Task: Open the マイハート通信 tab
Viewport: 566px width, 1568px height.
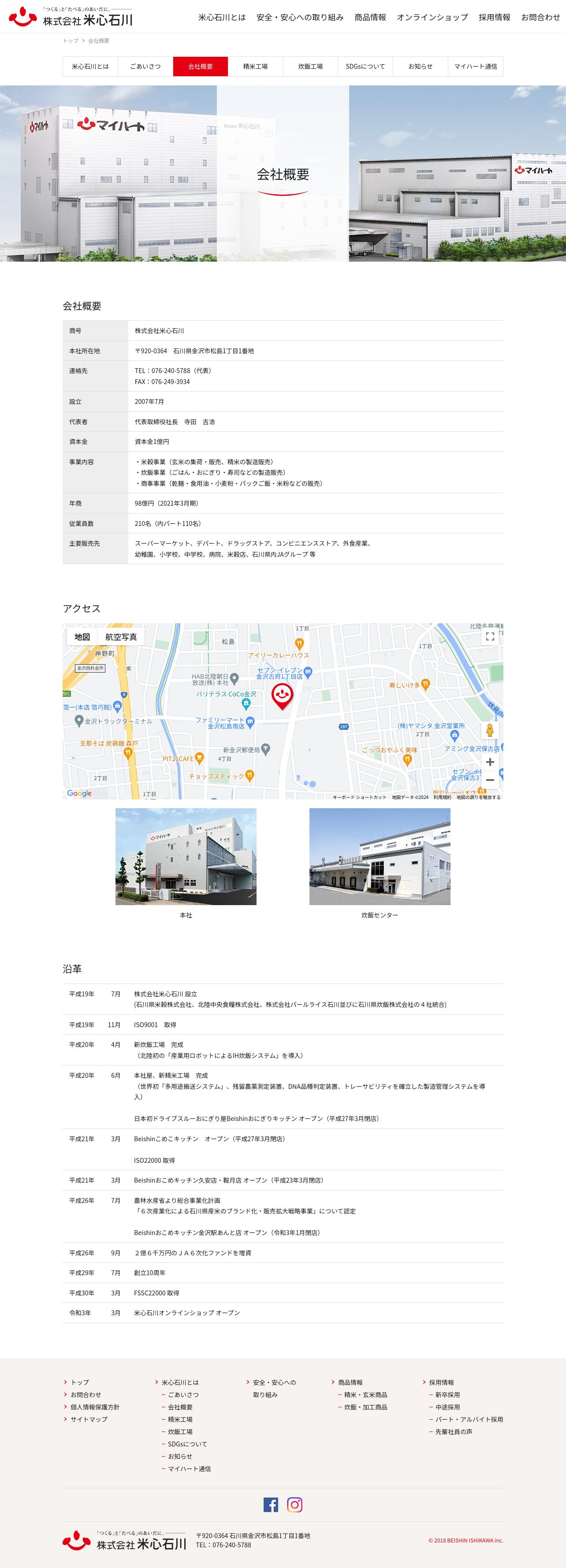Action: [x=475, y=67]
